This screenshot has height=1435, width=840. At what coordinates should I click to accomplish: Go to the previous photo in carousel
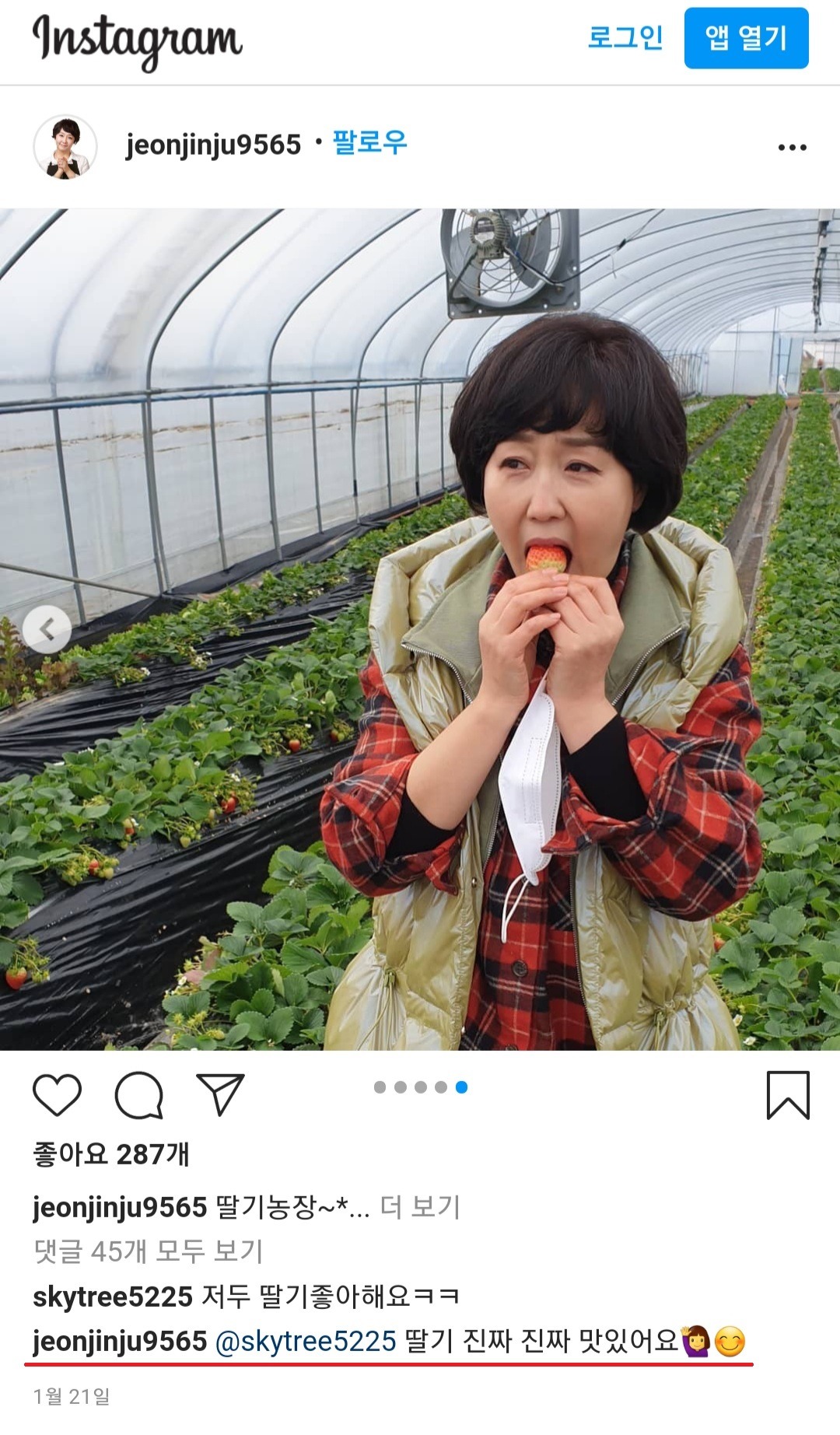(47, 628)
